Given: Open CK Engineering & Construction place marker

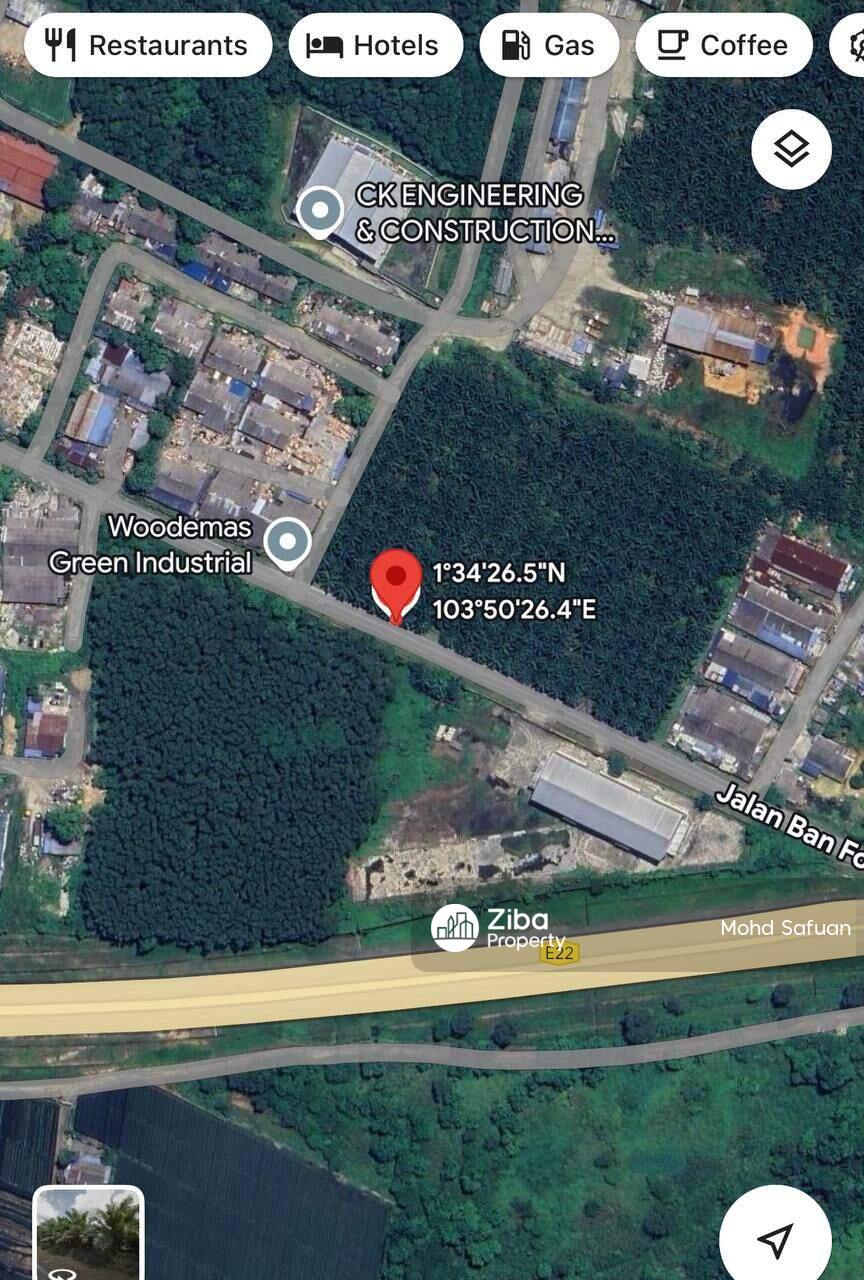Looking at the screenshot, I should [320, 211].
